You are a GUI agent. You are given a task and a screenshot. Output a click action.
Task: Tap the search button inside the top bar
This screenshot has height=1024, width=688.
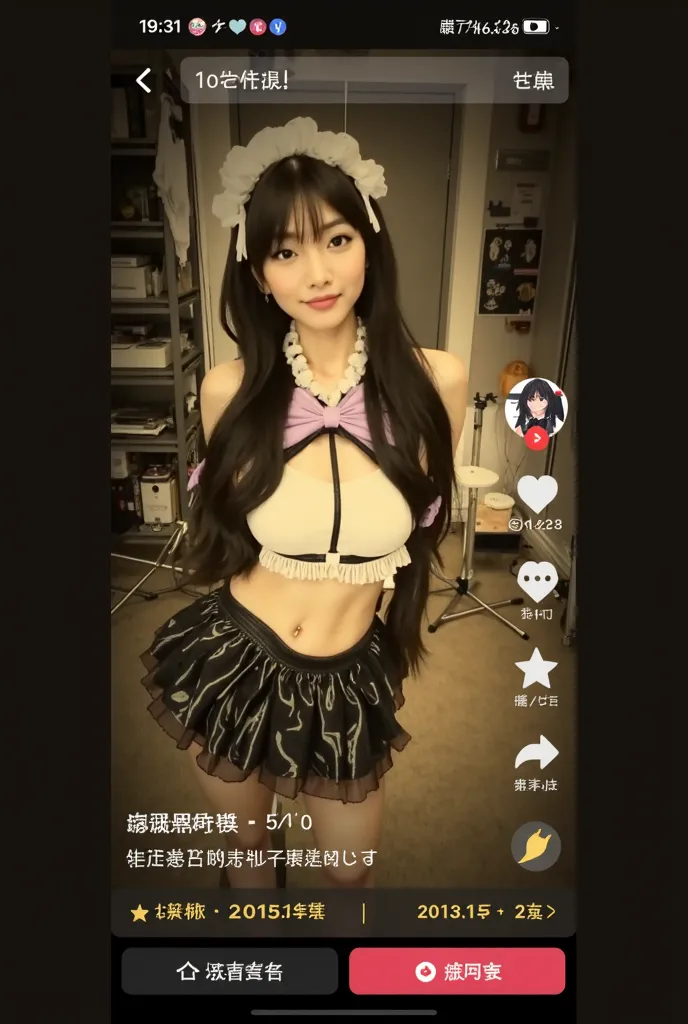click(x=533, y=81)
